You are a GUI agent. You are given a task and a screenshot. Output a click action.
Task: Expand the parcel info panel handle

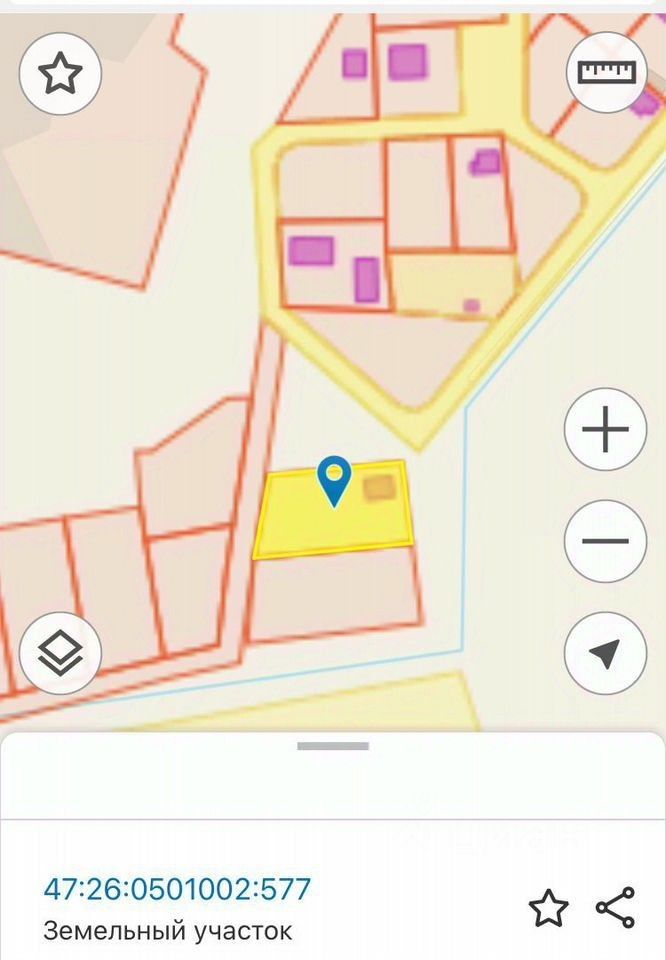pyautogui.click(x=333, y=746)
